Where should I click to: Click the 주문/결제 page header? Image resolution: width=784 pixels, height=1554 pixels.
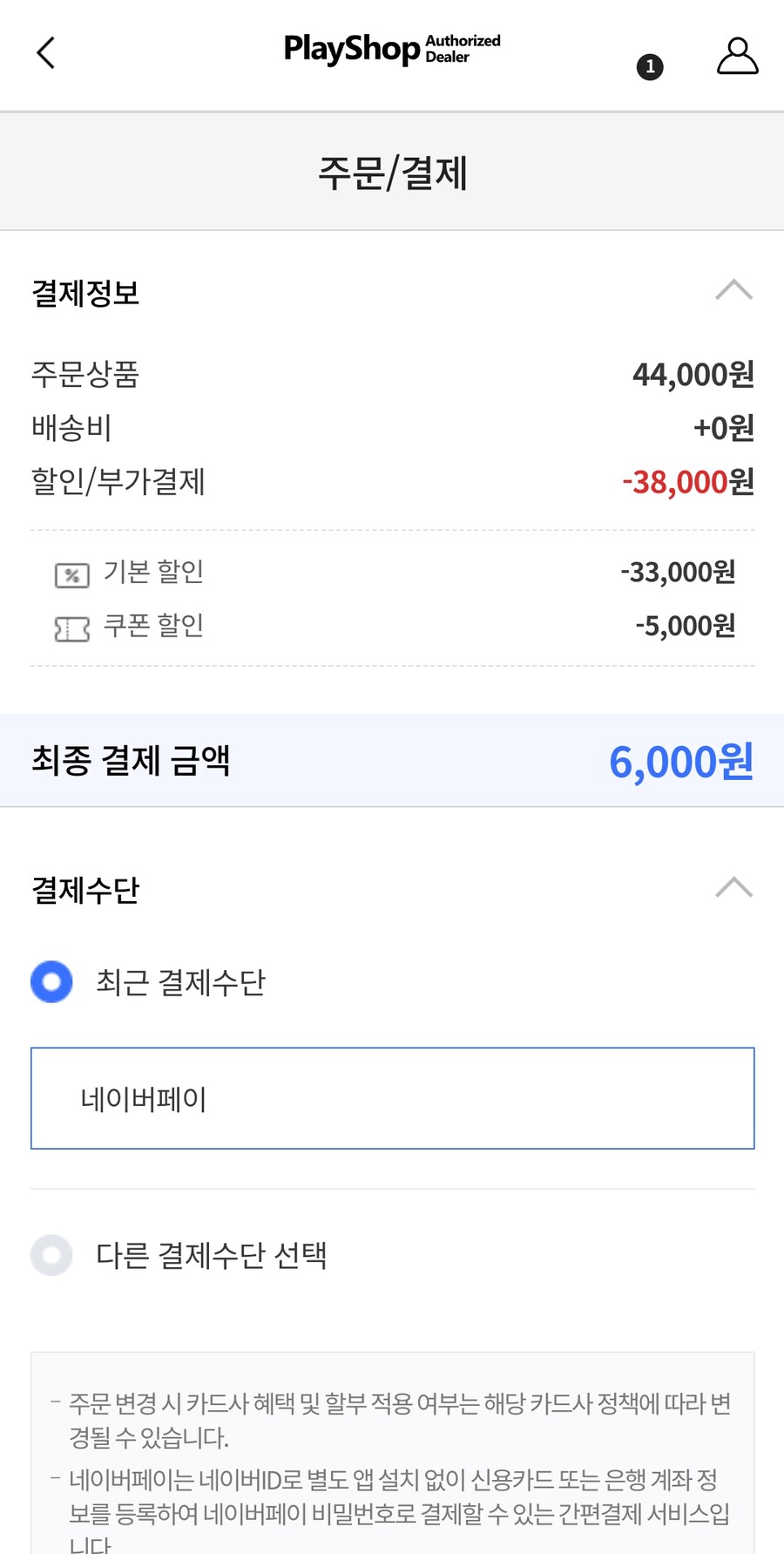pyautogui.click(x=392, y=173)
